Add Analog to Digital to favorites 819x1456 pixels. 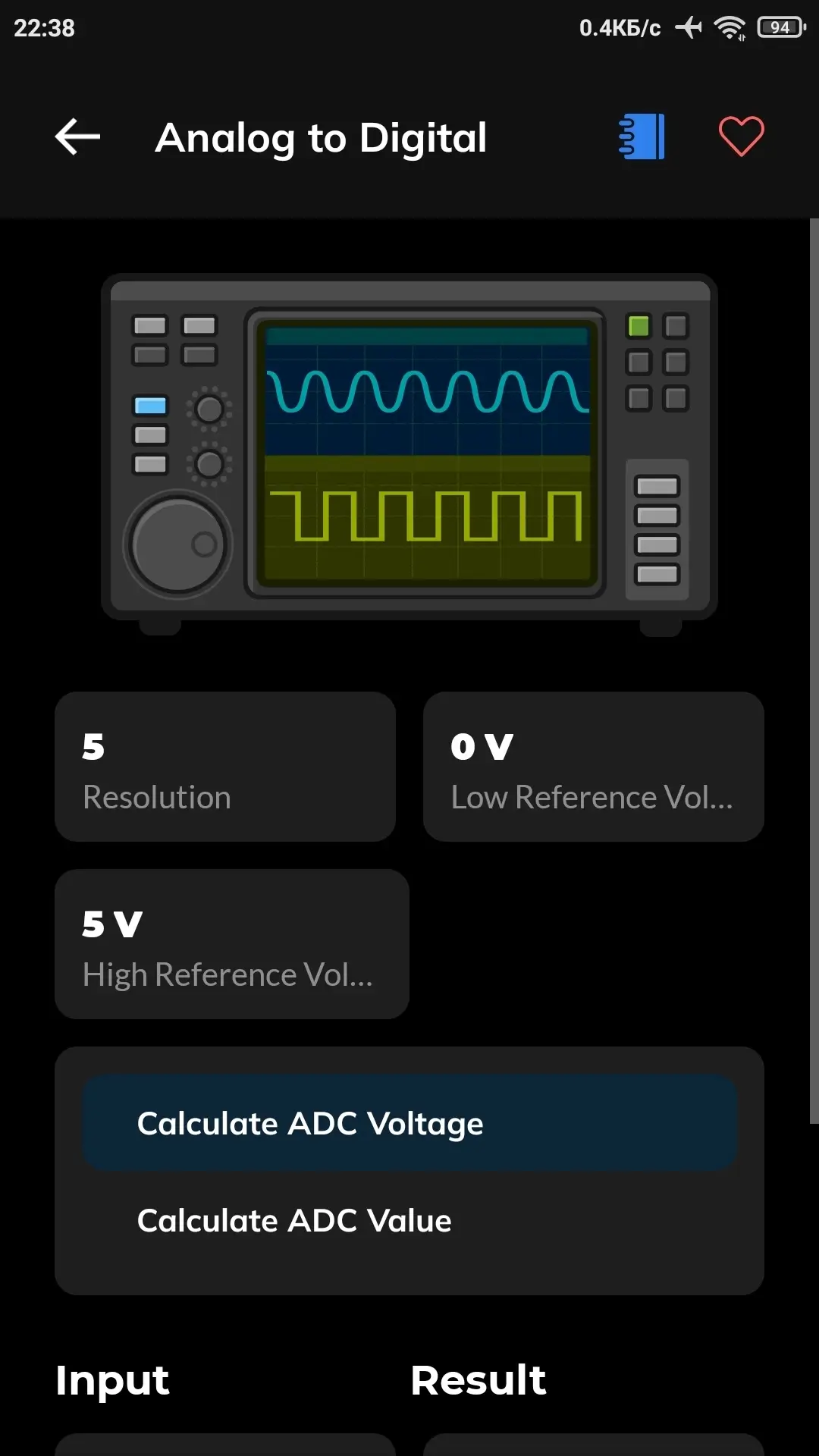[x=741, y=137]
